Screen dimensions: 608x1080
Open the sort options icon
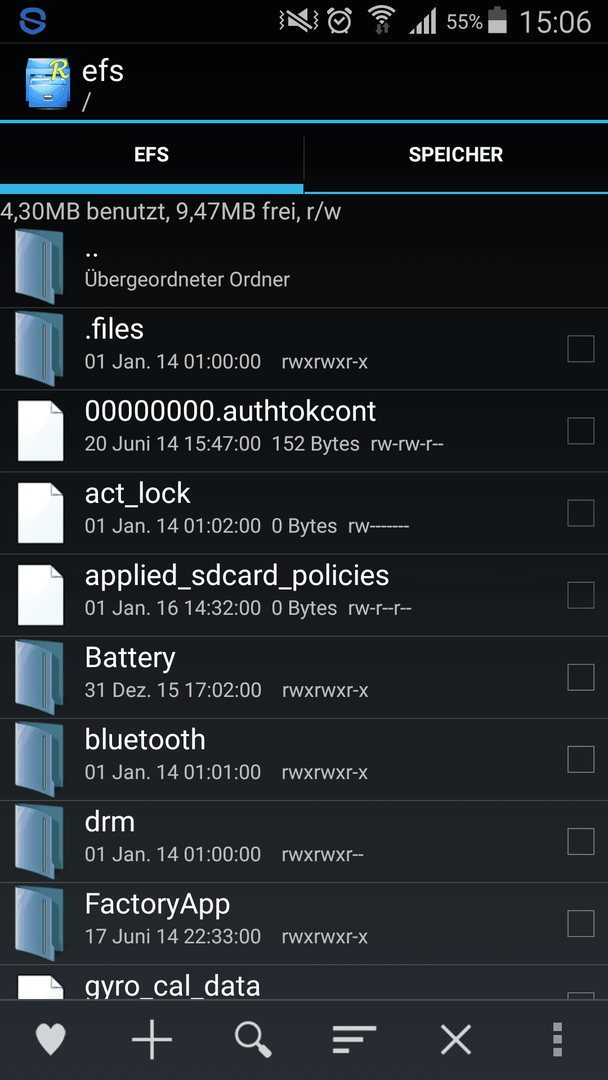coord(354,1039)
